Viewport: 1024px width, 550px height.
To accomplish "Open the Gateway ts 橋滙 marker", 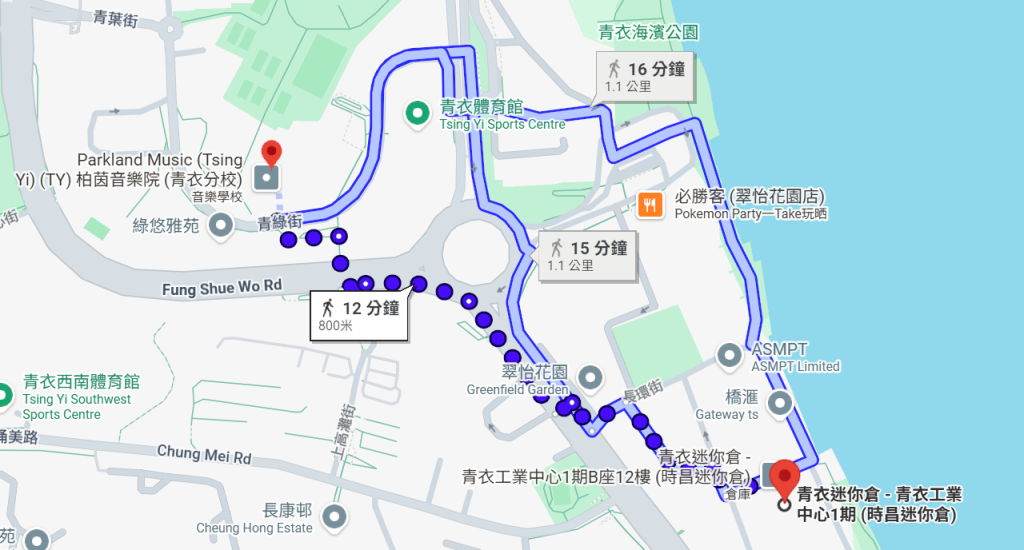I will (780, 404).
